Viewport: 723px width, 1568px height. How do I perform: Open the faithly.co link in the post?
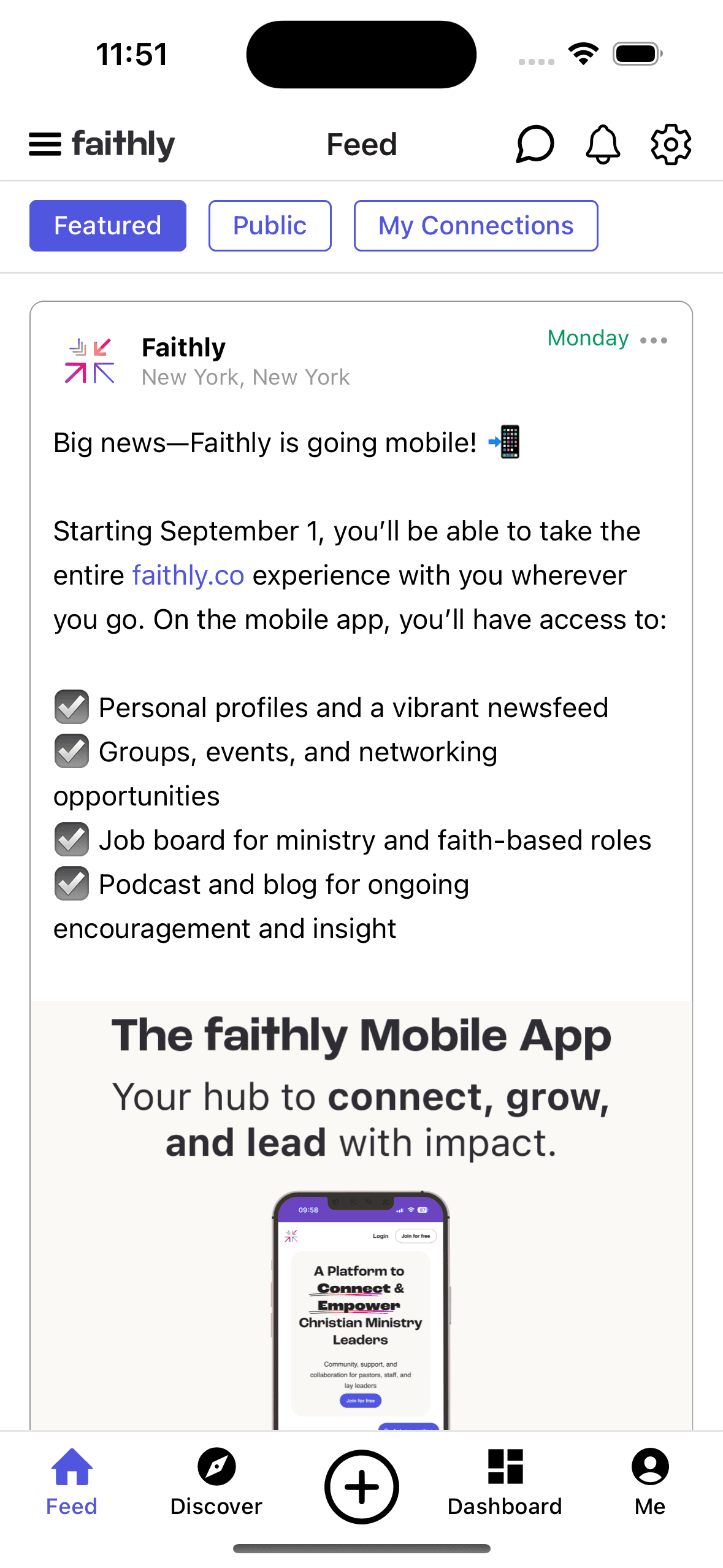click(x=188, y=575)
